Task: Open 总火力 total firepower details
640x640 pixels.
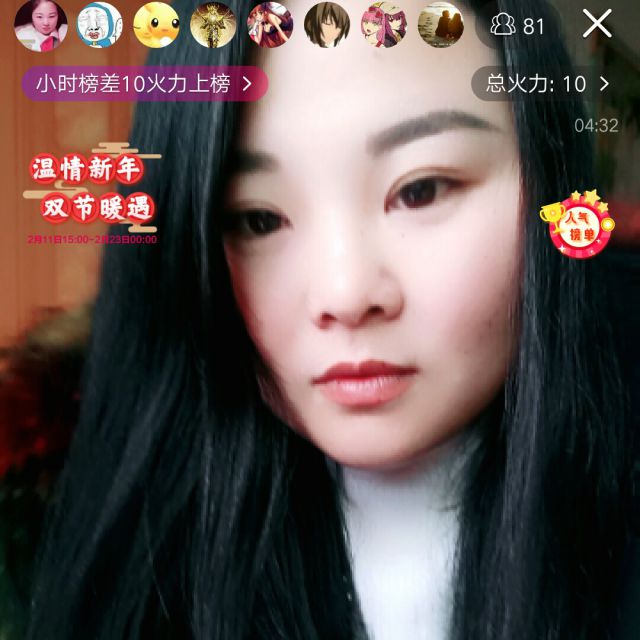Action: pyautogui.click(x=547, y=84)
